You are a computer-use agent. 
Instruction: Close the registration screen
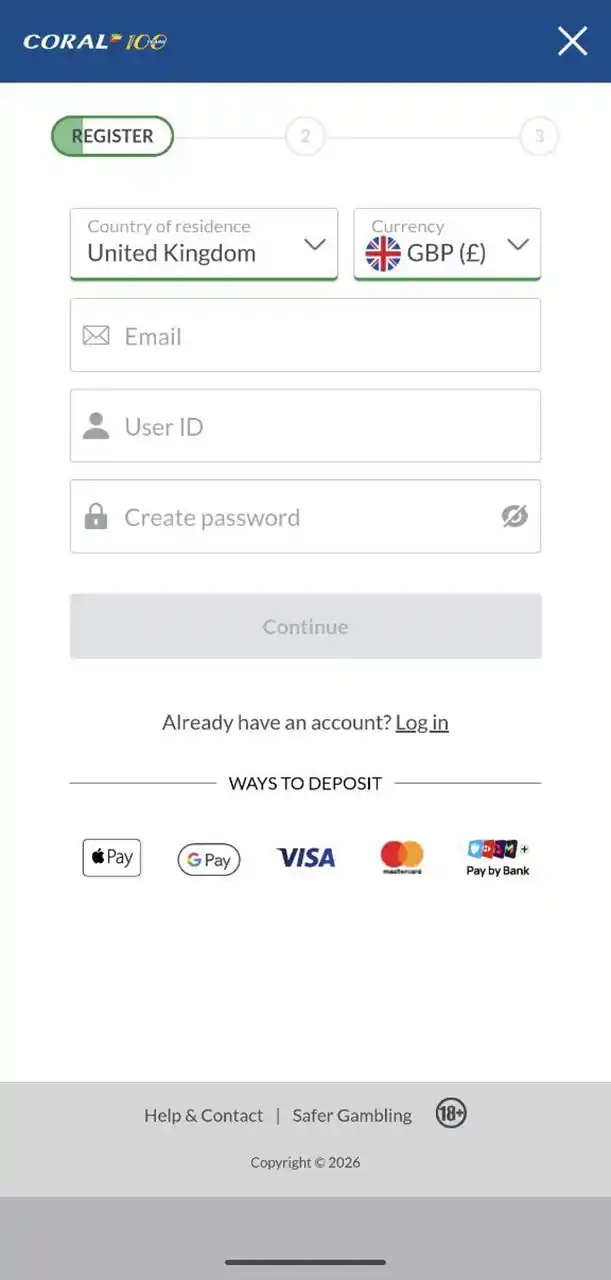(x=572, y=41)
